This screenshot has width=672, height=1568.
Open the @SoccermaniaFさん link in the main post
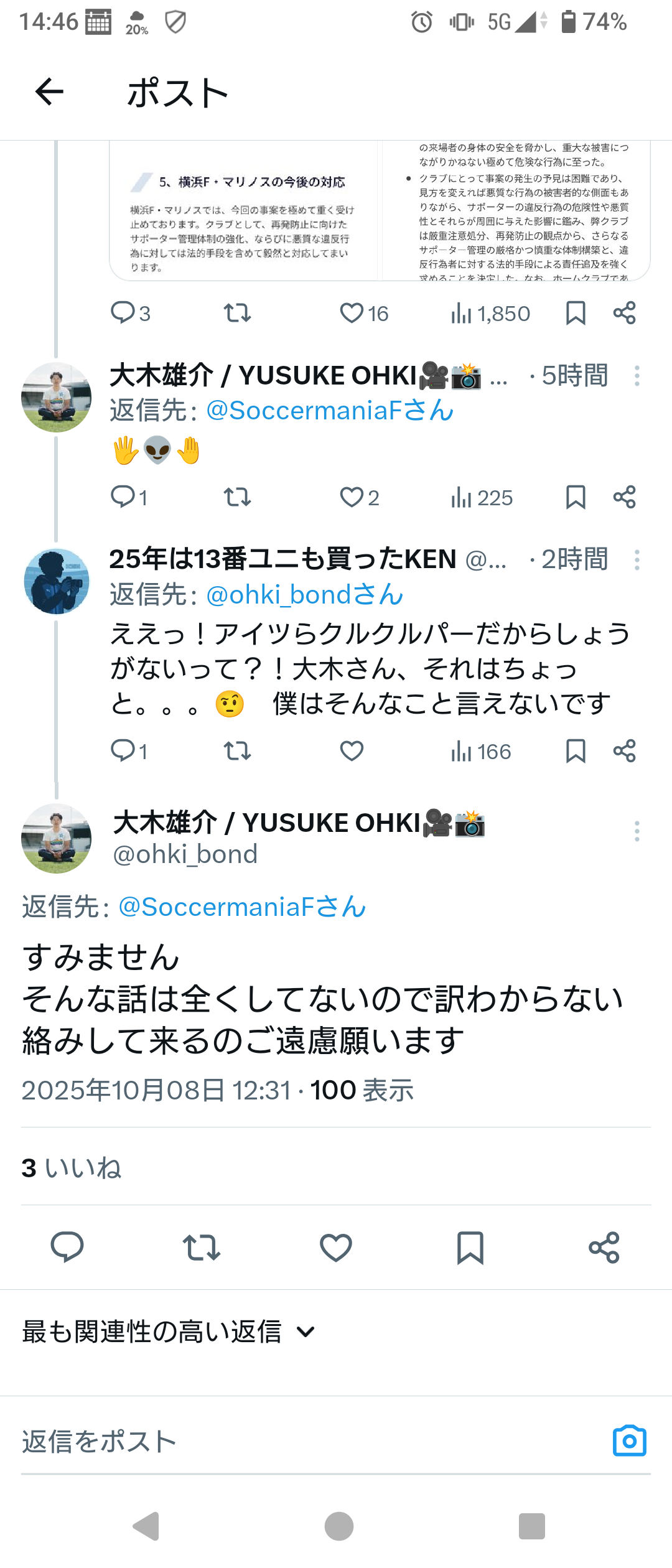(x=241, y=907)
